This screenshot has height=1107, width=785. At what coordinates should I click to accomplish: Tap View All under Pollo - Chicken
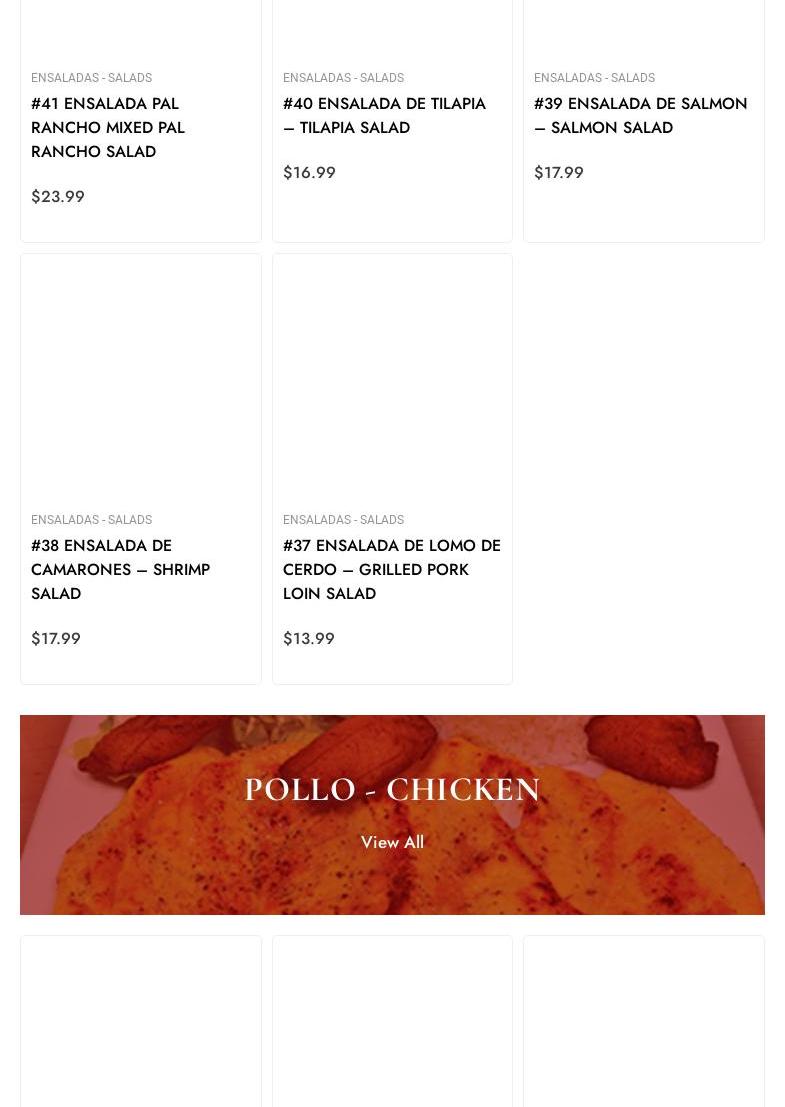click(x=392, y=842)
